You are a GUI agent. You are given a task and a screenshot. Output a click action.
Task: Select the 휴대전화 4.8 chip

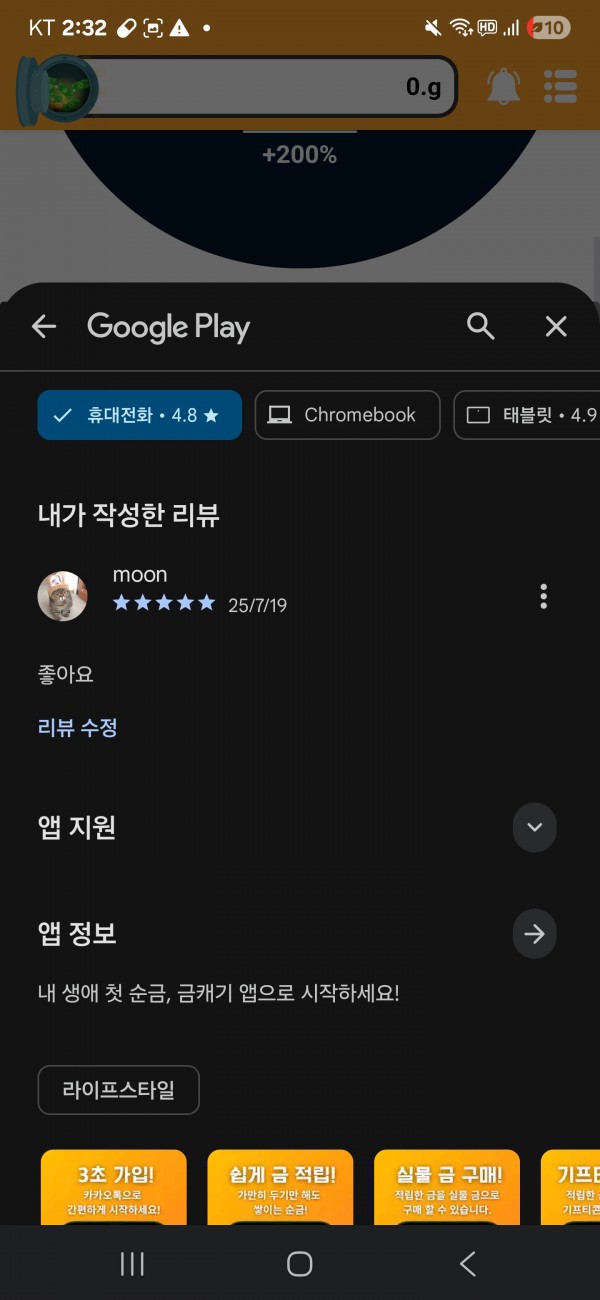click(x=140, y=415)
